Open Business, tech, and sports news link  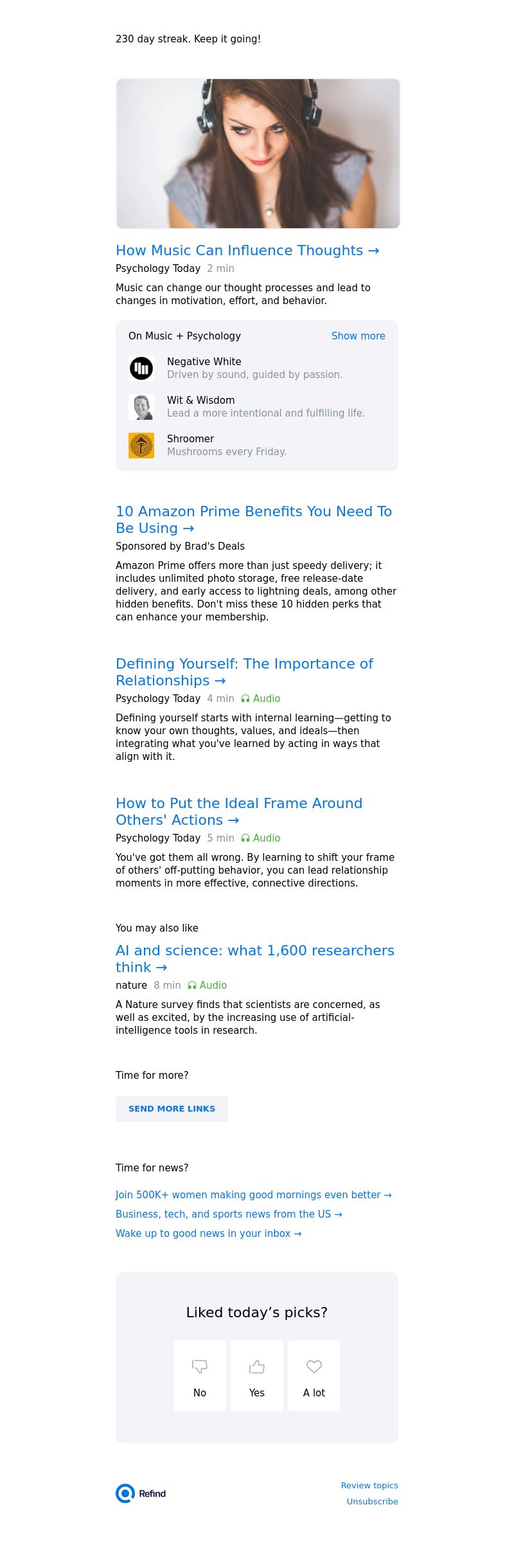coord(229,1214)
